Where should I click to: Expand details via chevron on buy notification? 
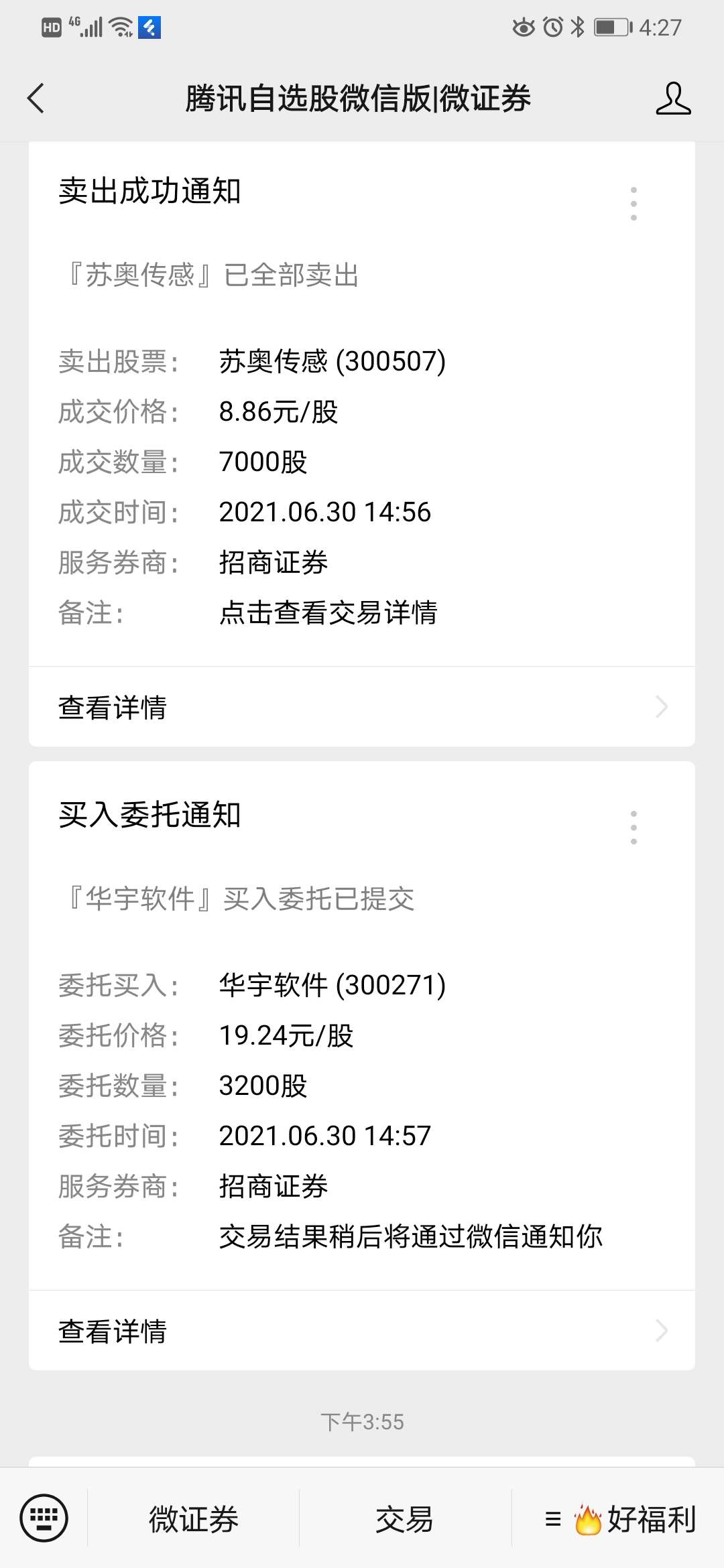[x=662, y=1331]
